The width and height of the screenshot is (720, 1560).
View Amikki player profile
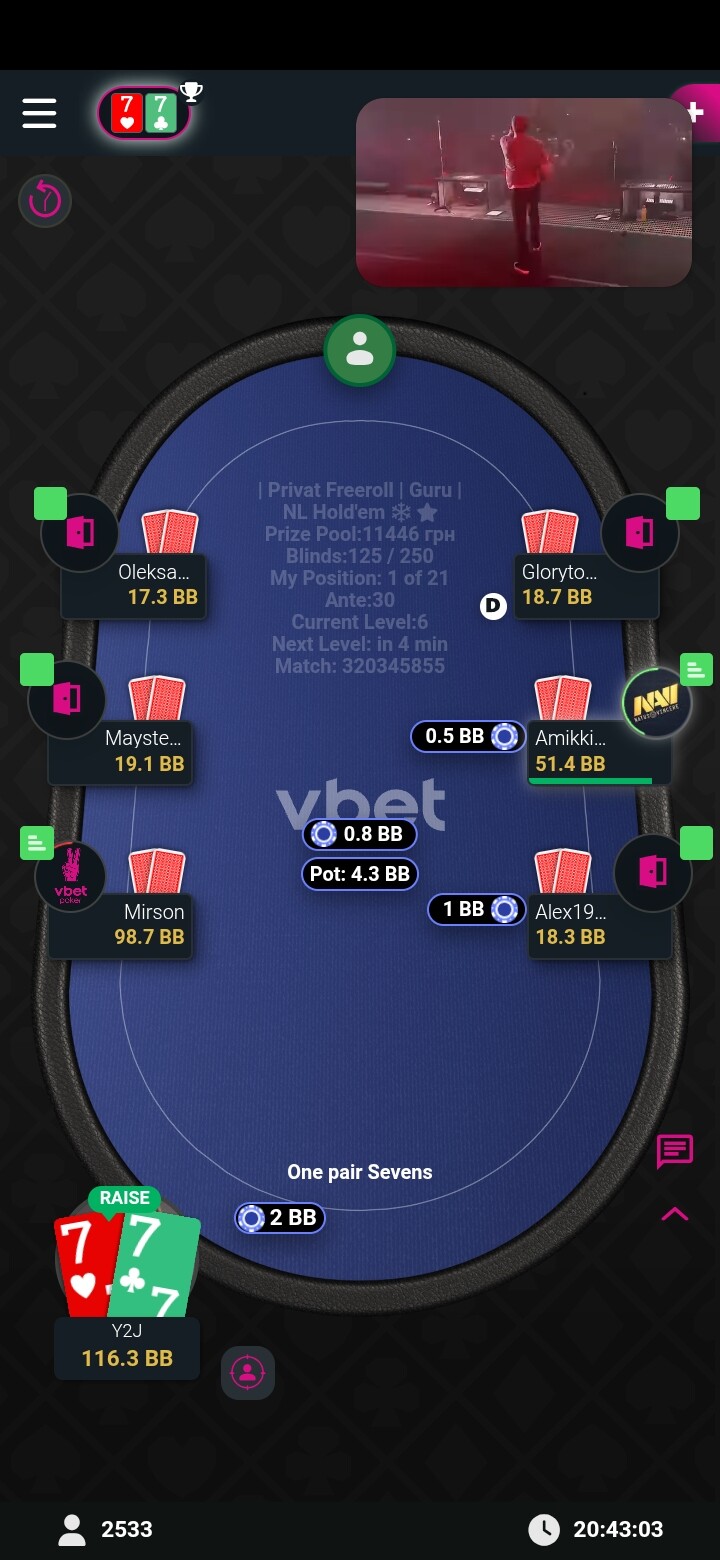click(x=656, y=701)
